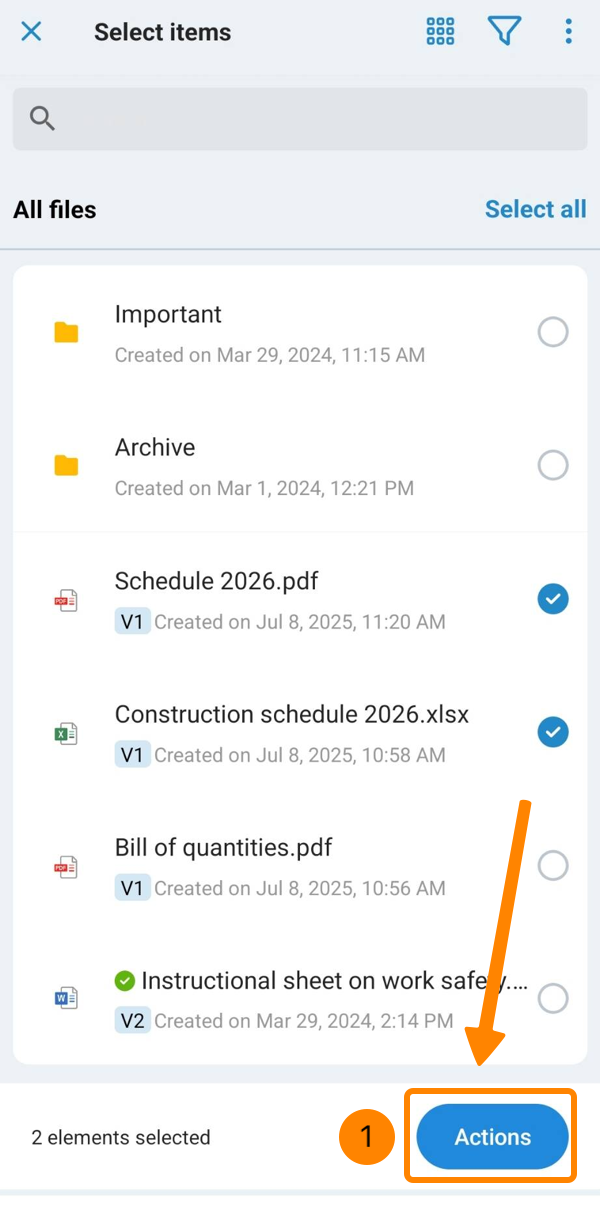Open the three-dot overflow menu
The width and height of the screenshot is (600, 1210).
[568, 32]
